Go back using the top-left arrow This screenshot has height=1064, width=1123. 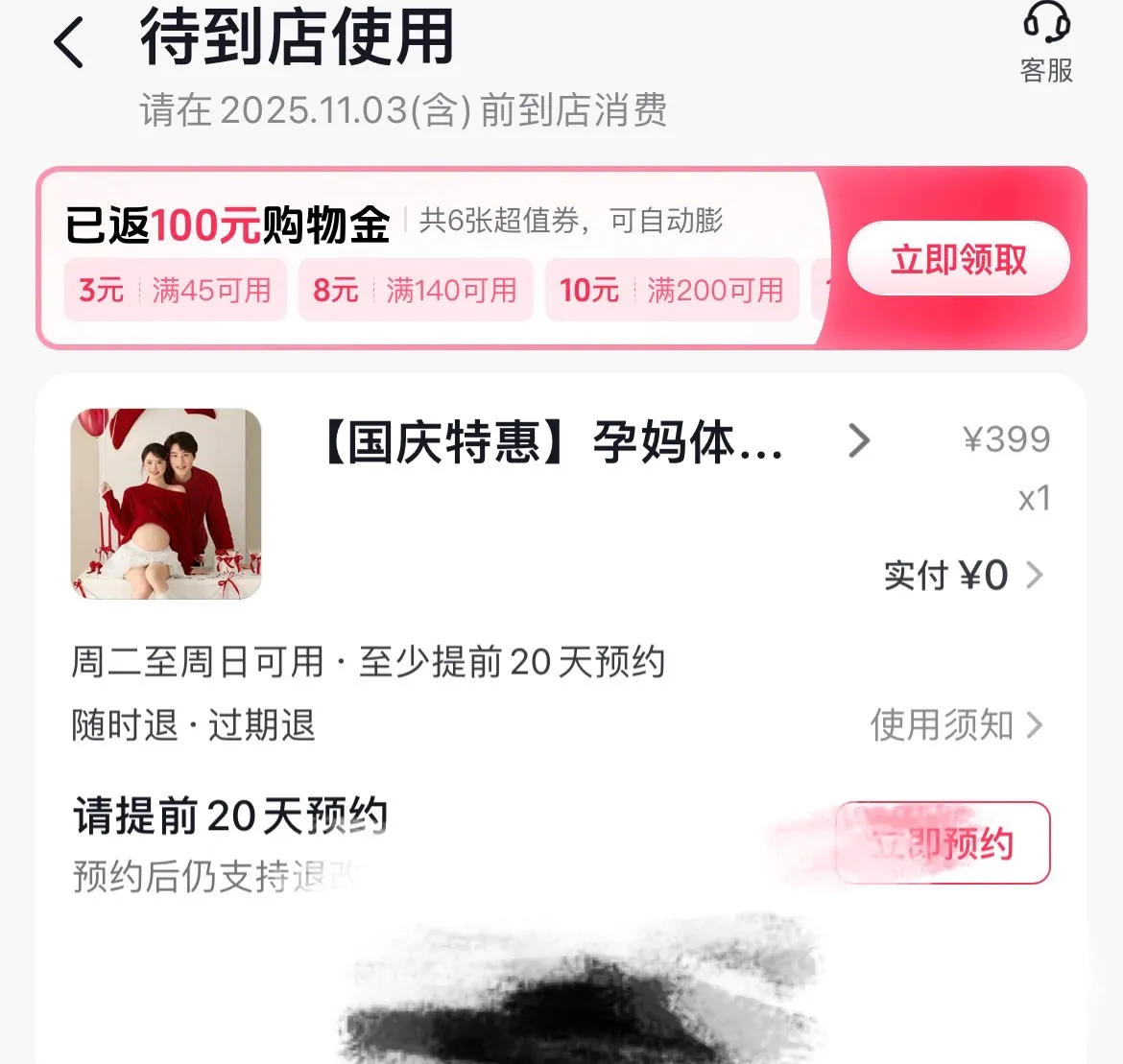point(69,43)
